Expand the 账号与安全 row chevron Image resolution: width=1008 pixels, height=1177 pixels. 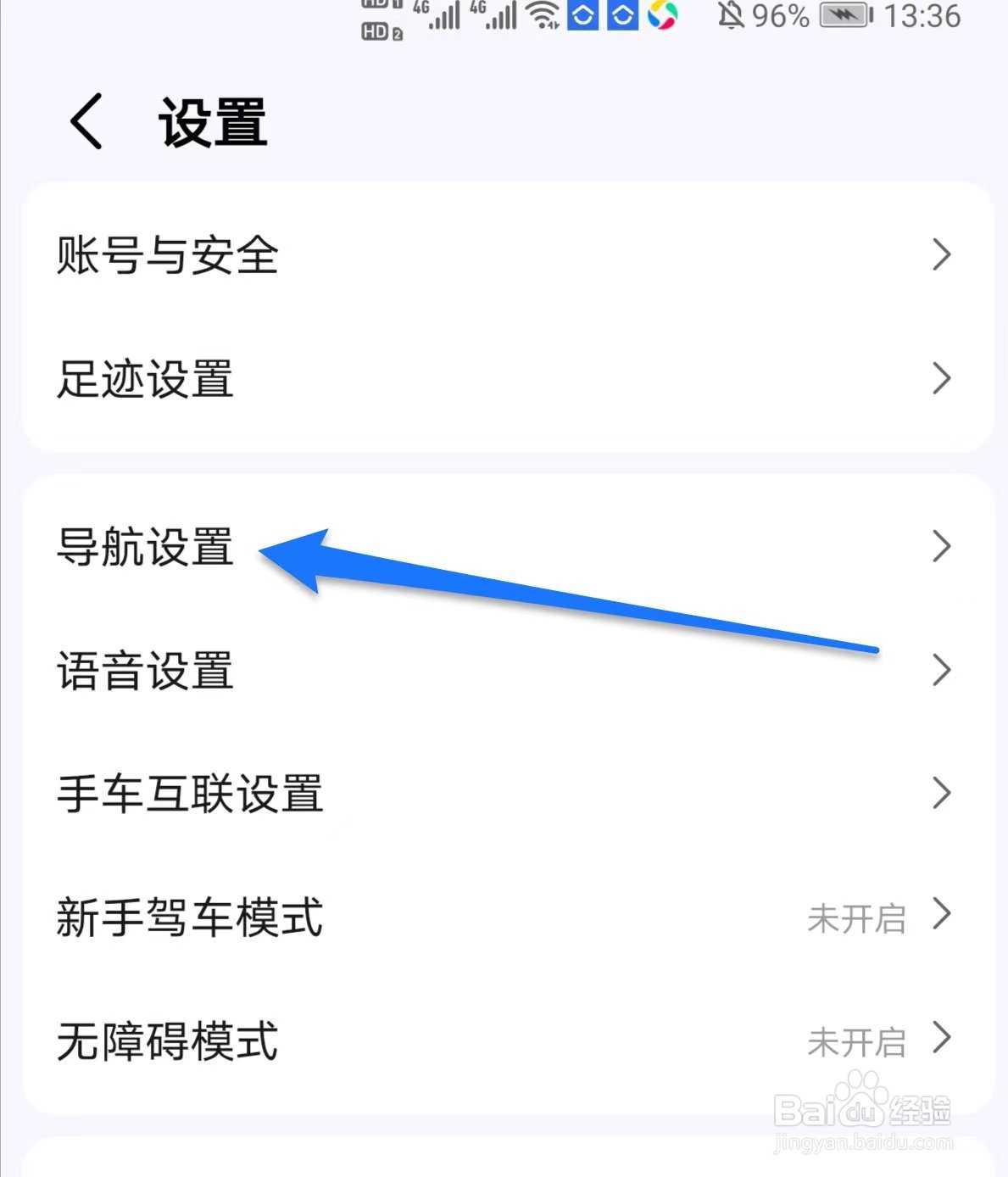pyautogui.click(x=941, y=254)
